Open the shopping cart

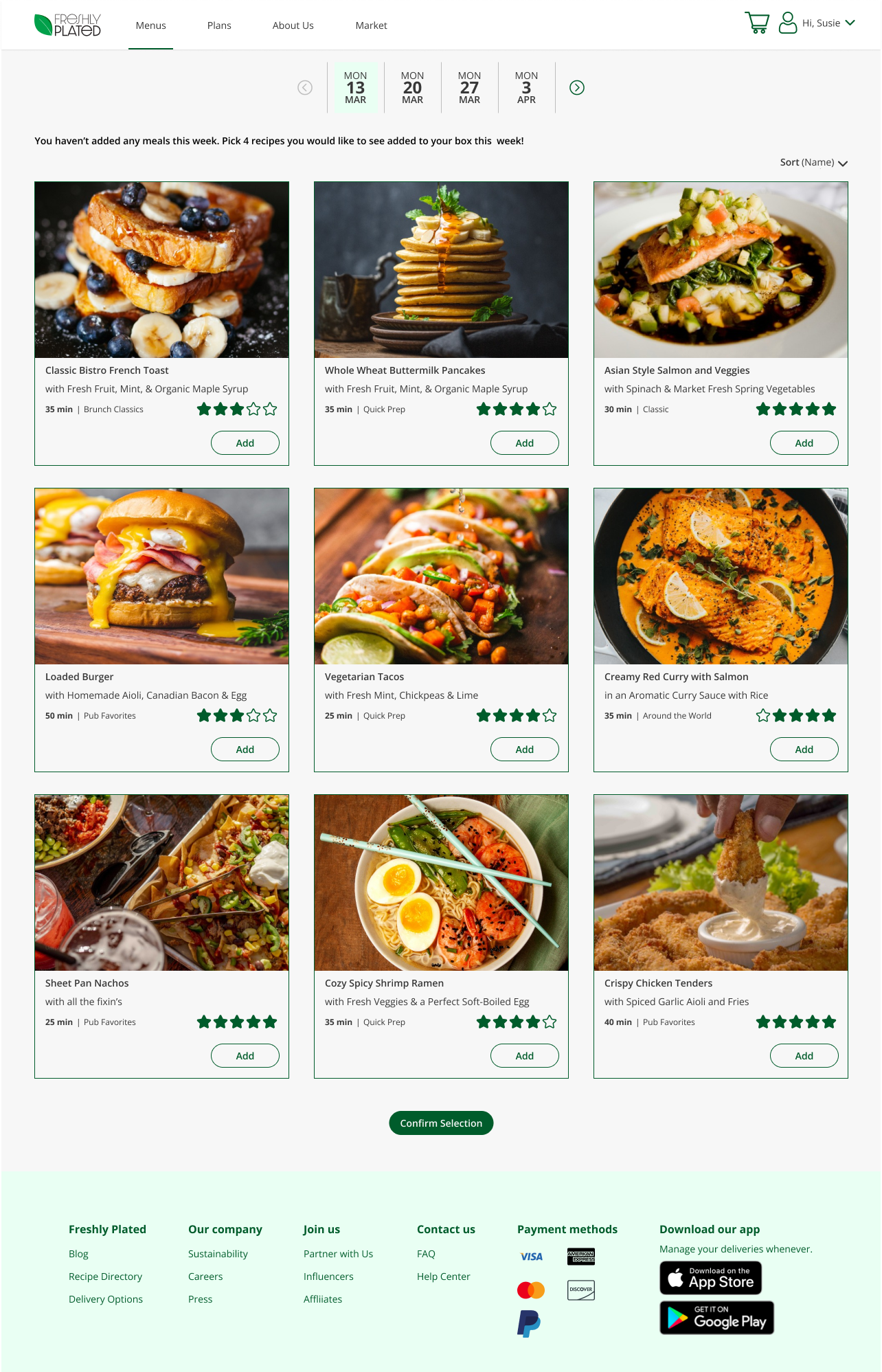(756, 23)
